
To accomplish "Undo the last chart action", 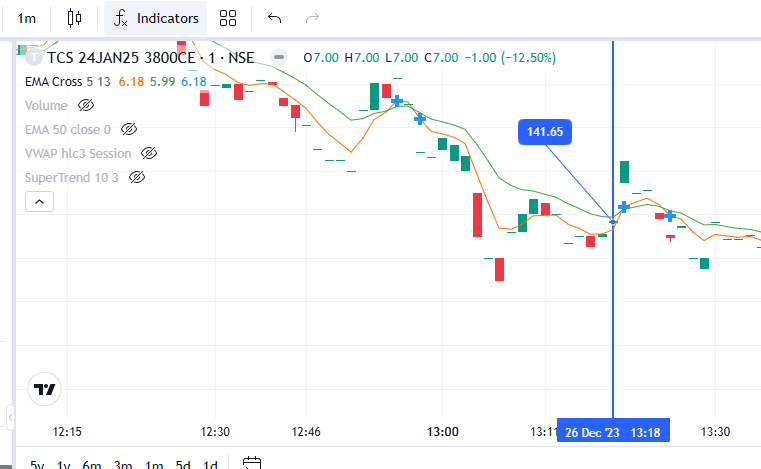I will (275, 18).
